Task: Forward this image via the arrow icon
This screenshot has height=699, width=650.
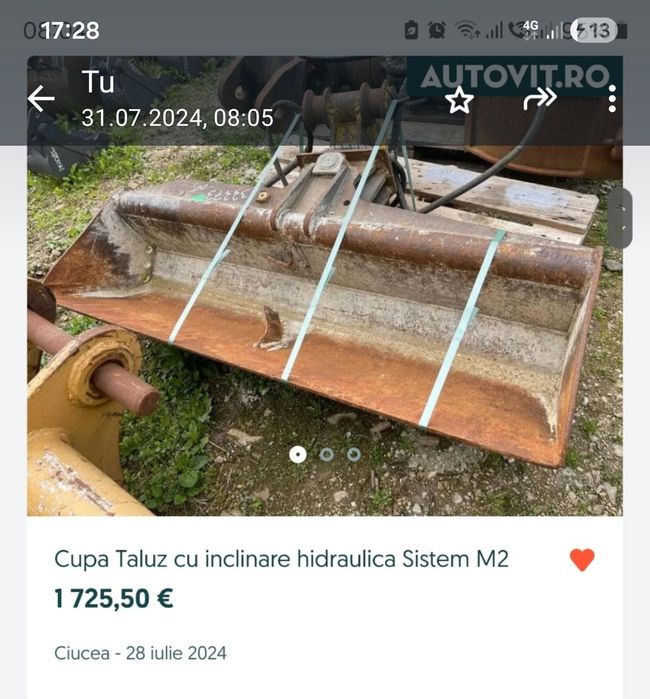Action: click(x=539, y=98)
